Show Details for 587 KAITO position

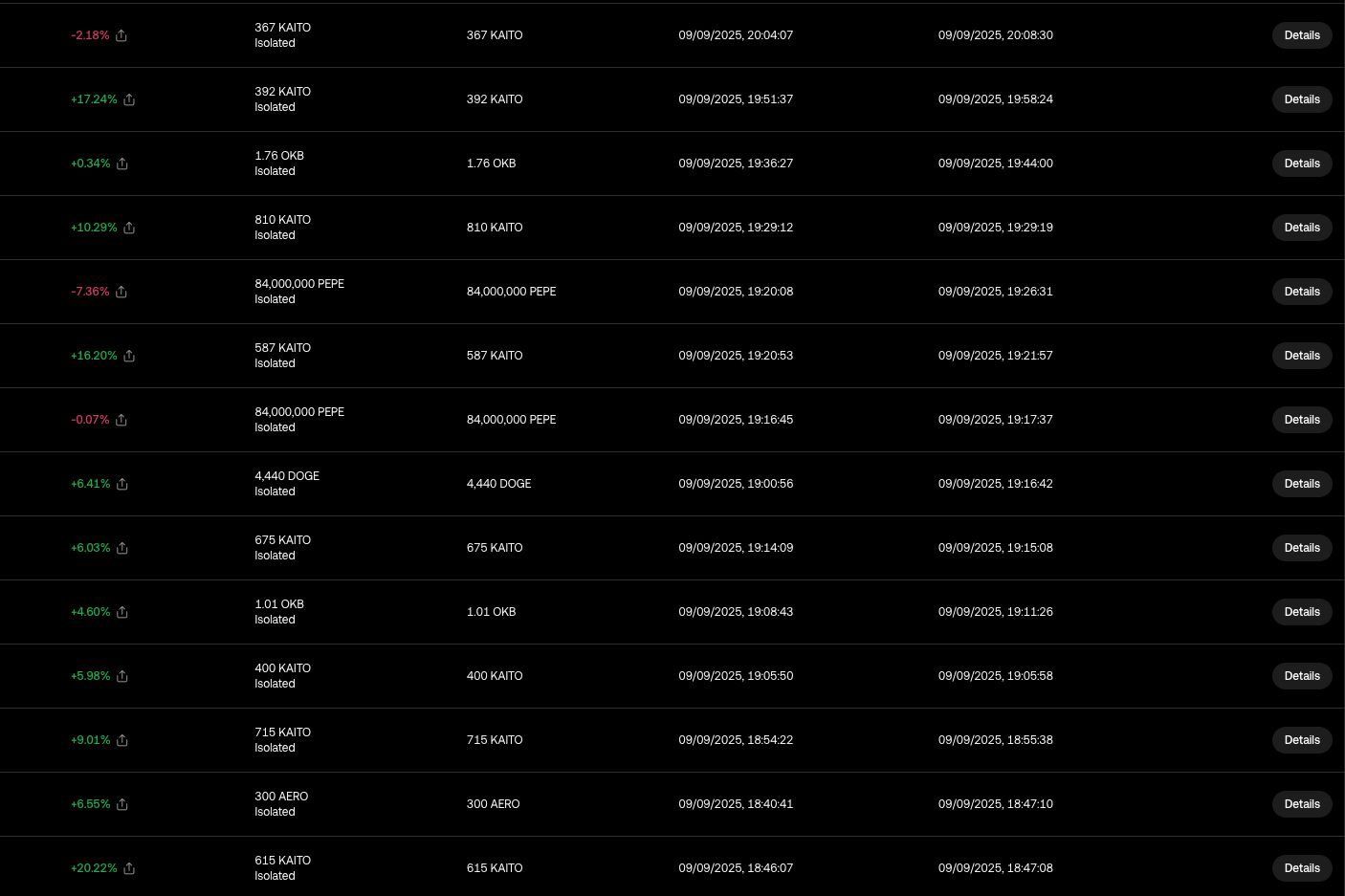(x=1301, y=356)
